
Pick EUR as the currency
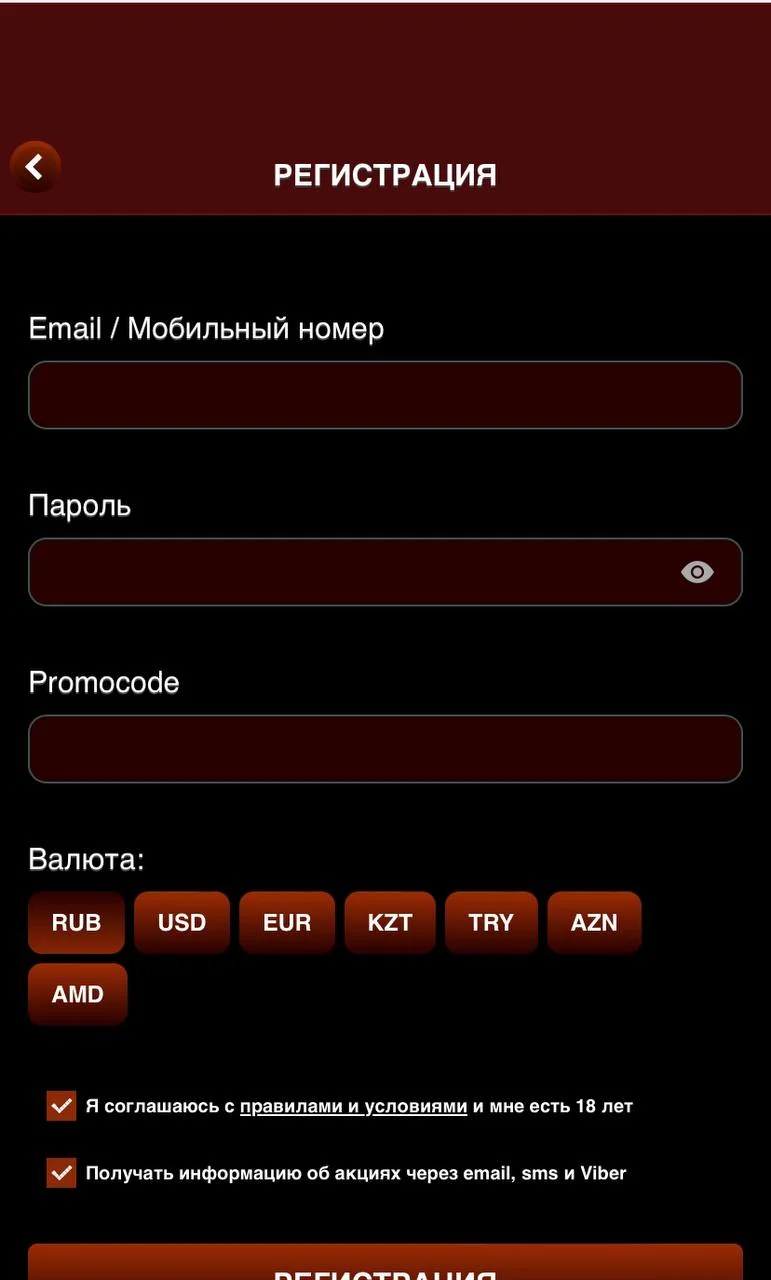[287, 922]
